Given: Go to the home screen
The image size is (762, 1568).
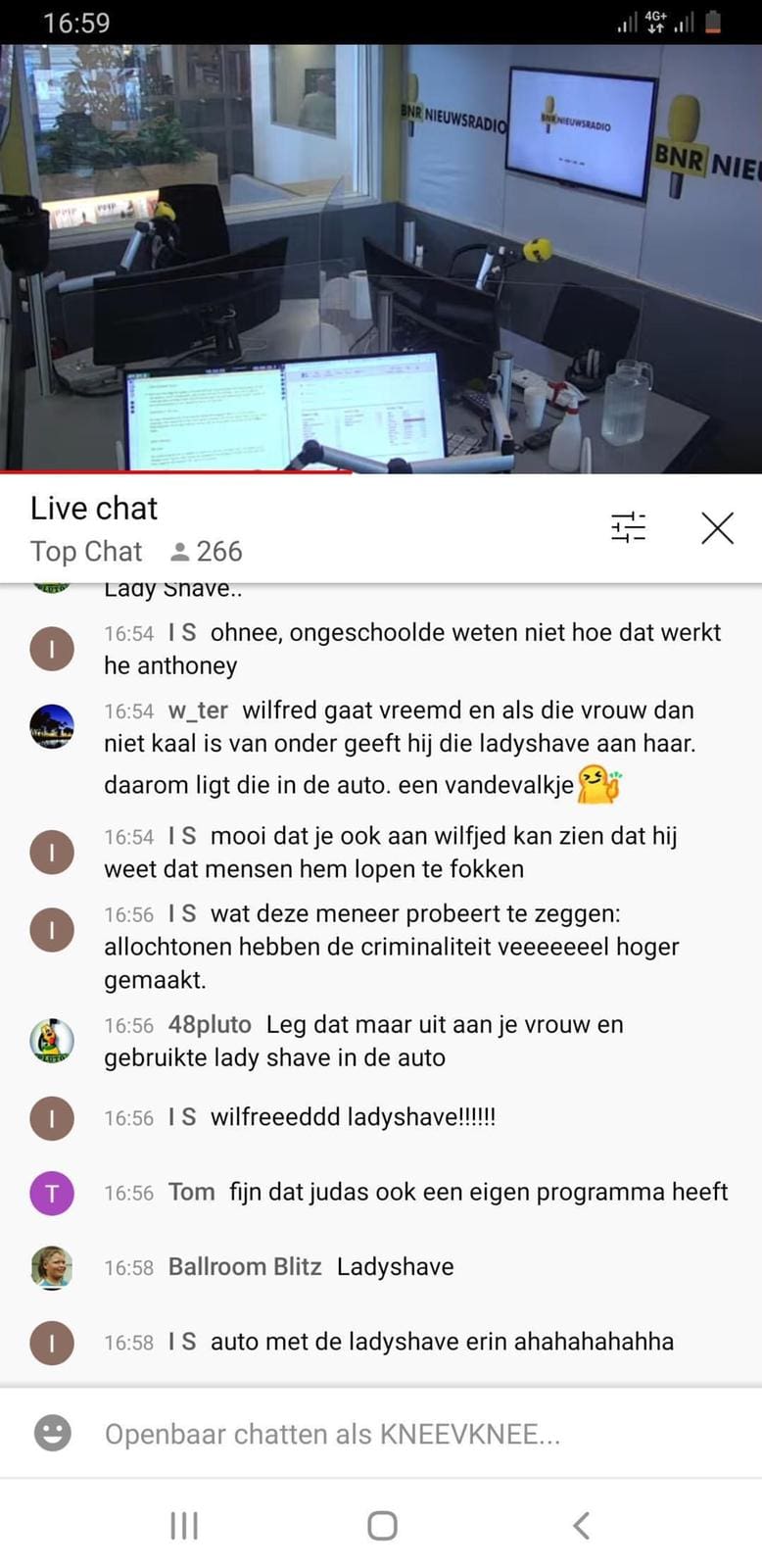Looking at the screenshot, I should [382, 1525].
